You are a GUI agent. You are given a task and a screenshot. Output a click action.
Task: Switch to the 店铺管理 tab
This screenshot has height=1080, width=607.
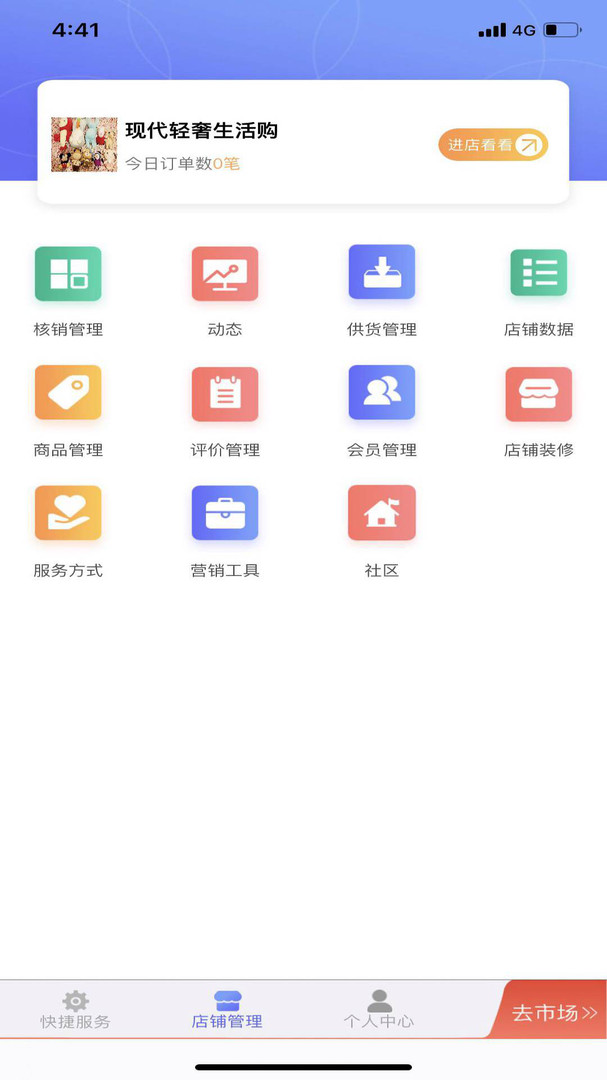click(227, 1010)
